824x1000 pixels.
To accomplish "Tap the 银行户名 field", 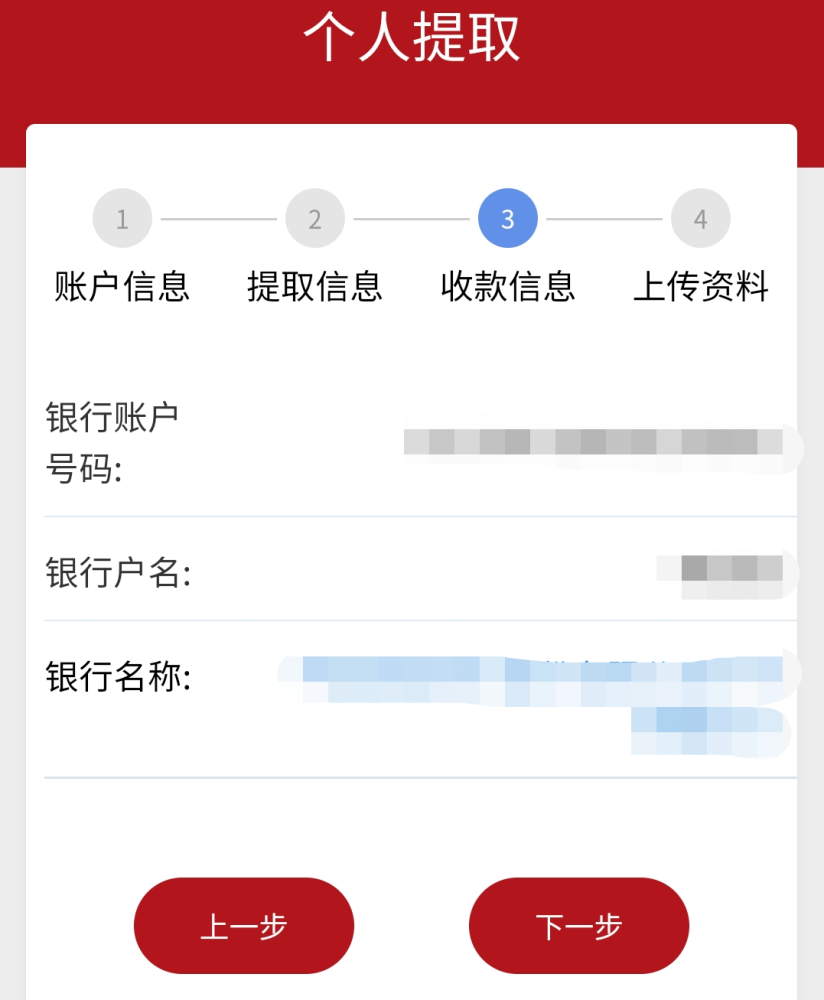I will tap(718, 573).
